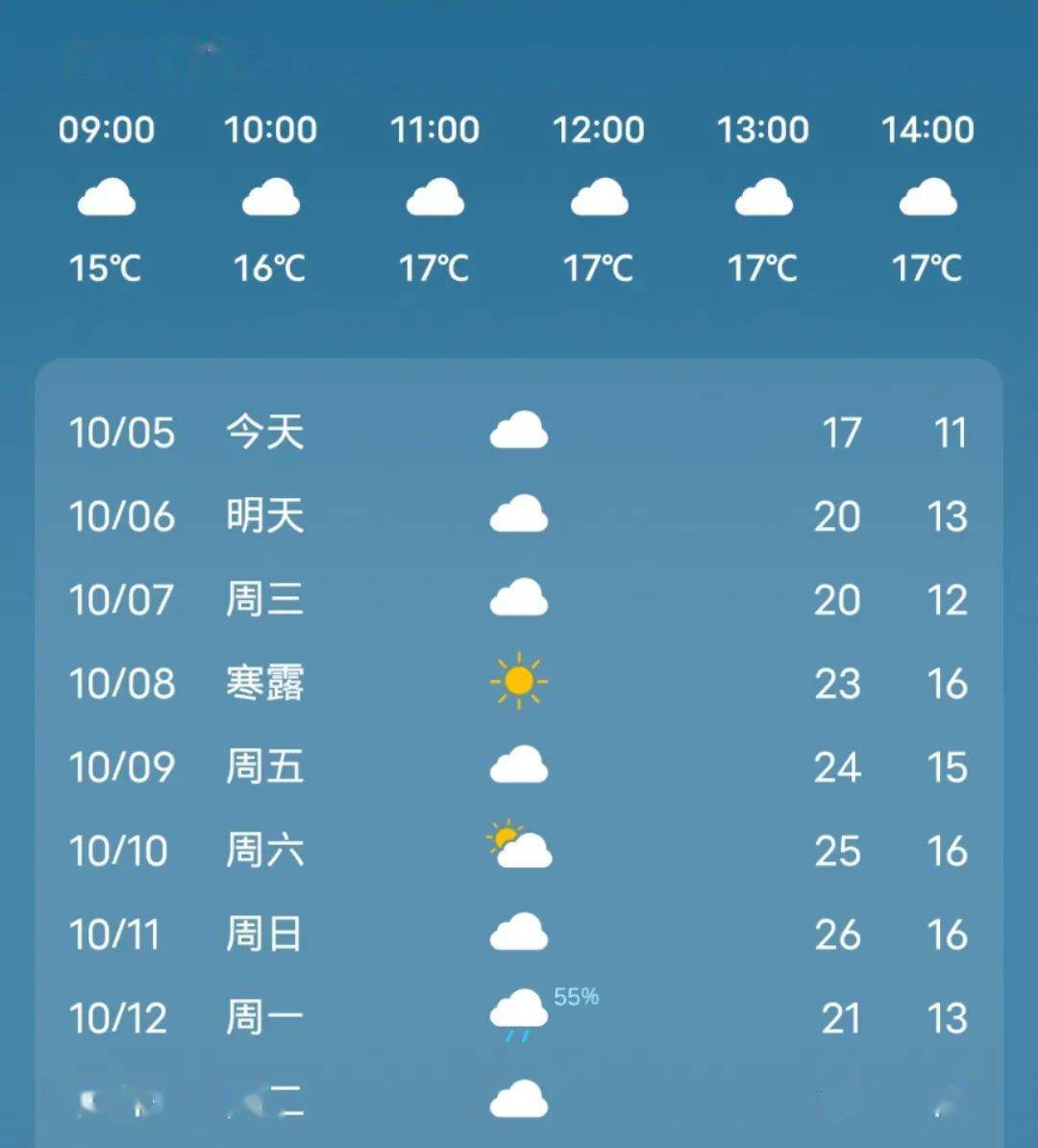Screen dimensions: 1038x1148
Task: Tap the 17℃ reading under 10:00
Action: 272,268
